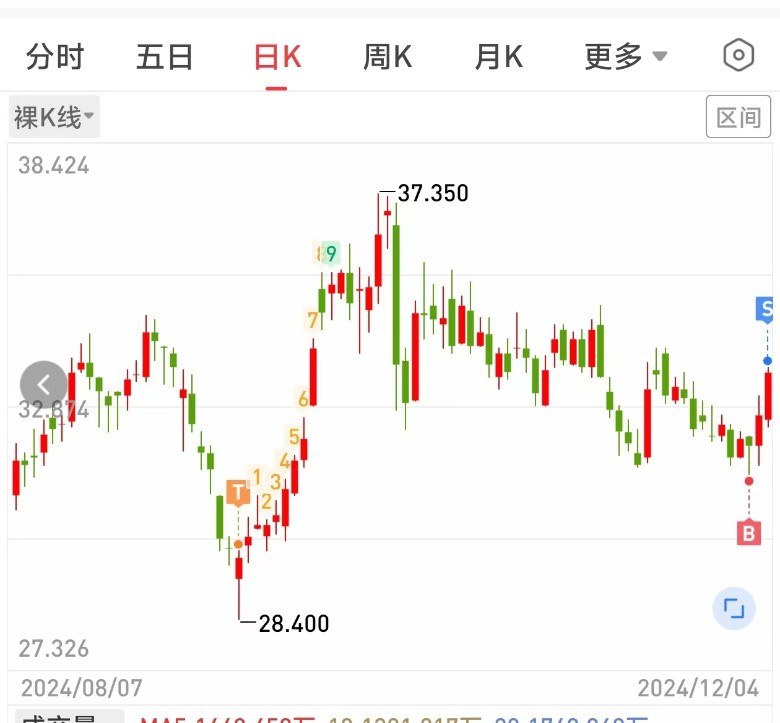The image size is (780, 723).
Task: Tap the orange T marker on chart
Action: tap(238, 492)
